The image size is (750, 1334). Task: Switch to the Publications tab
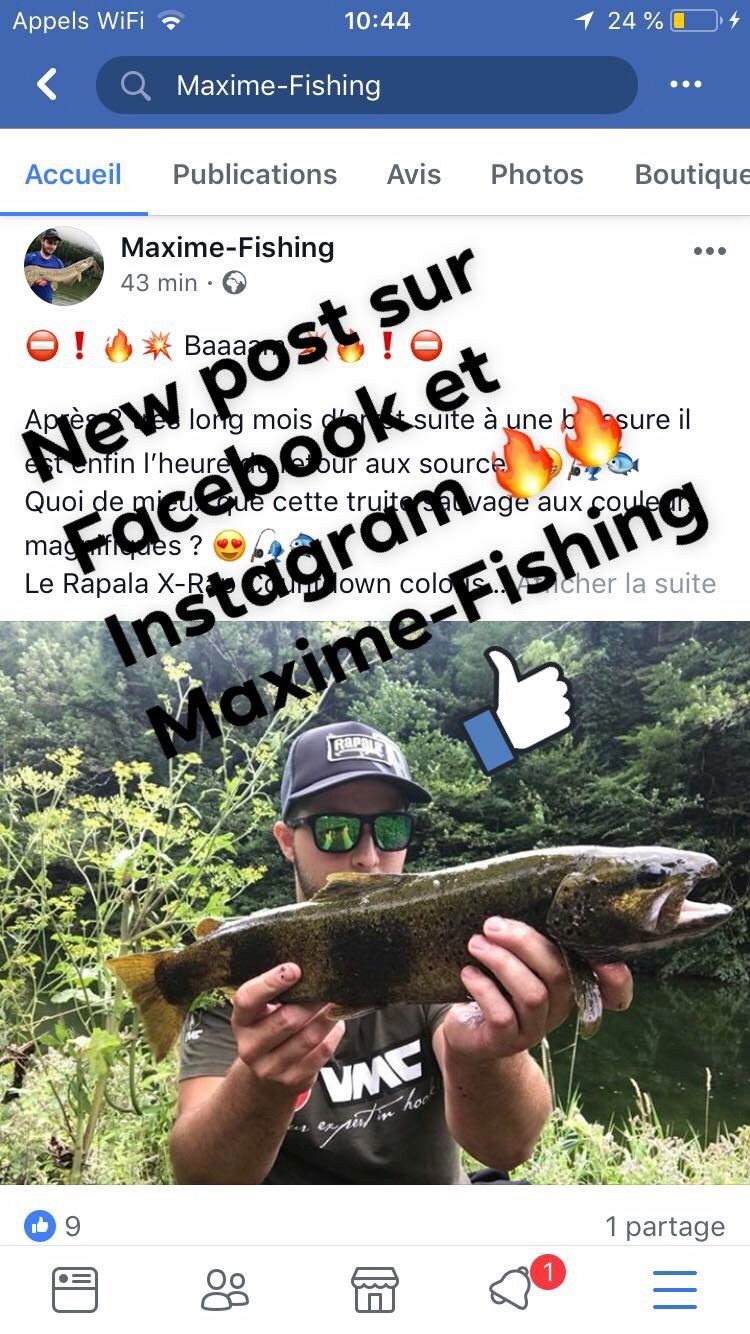(x=254, y=174)
